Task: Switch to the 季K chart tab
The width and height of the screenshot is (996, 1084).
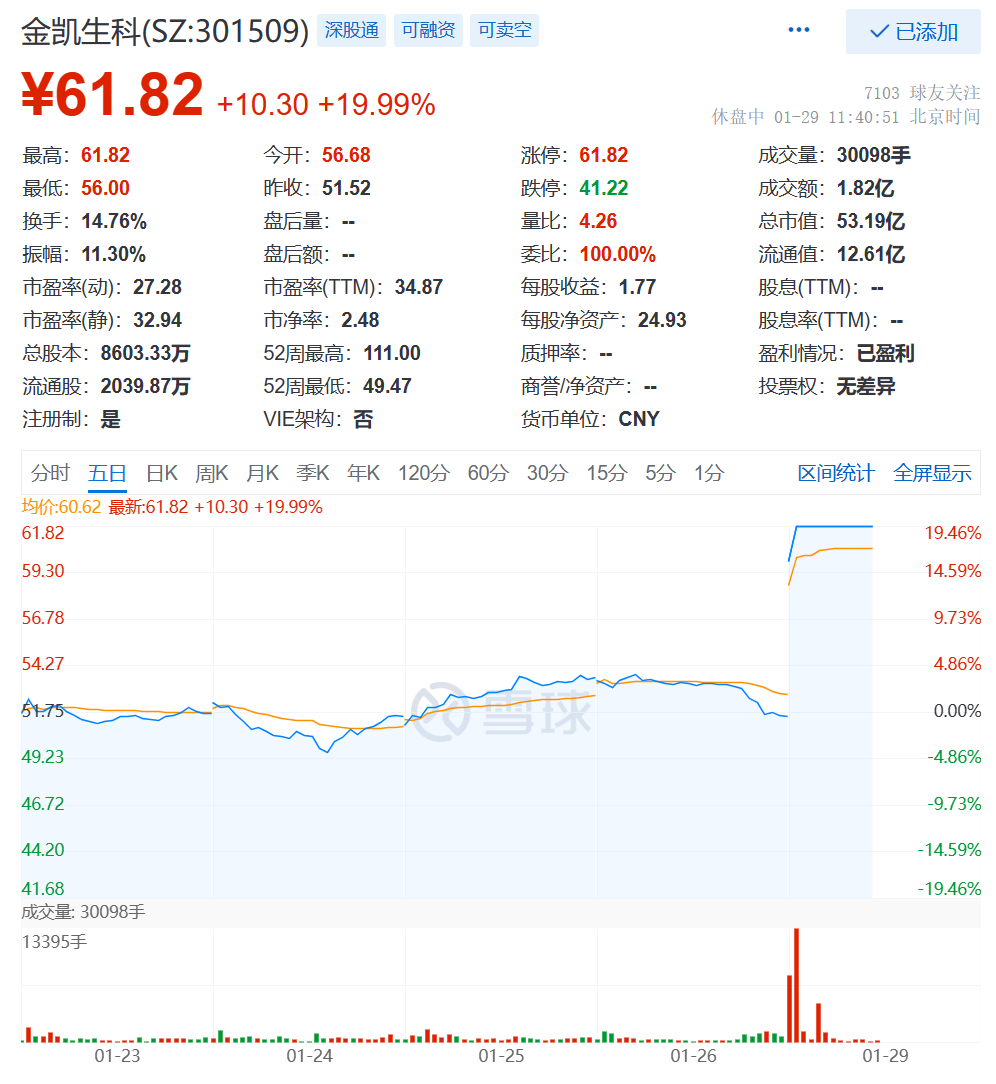Action: coord(313,473)
